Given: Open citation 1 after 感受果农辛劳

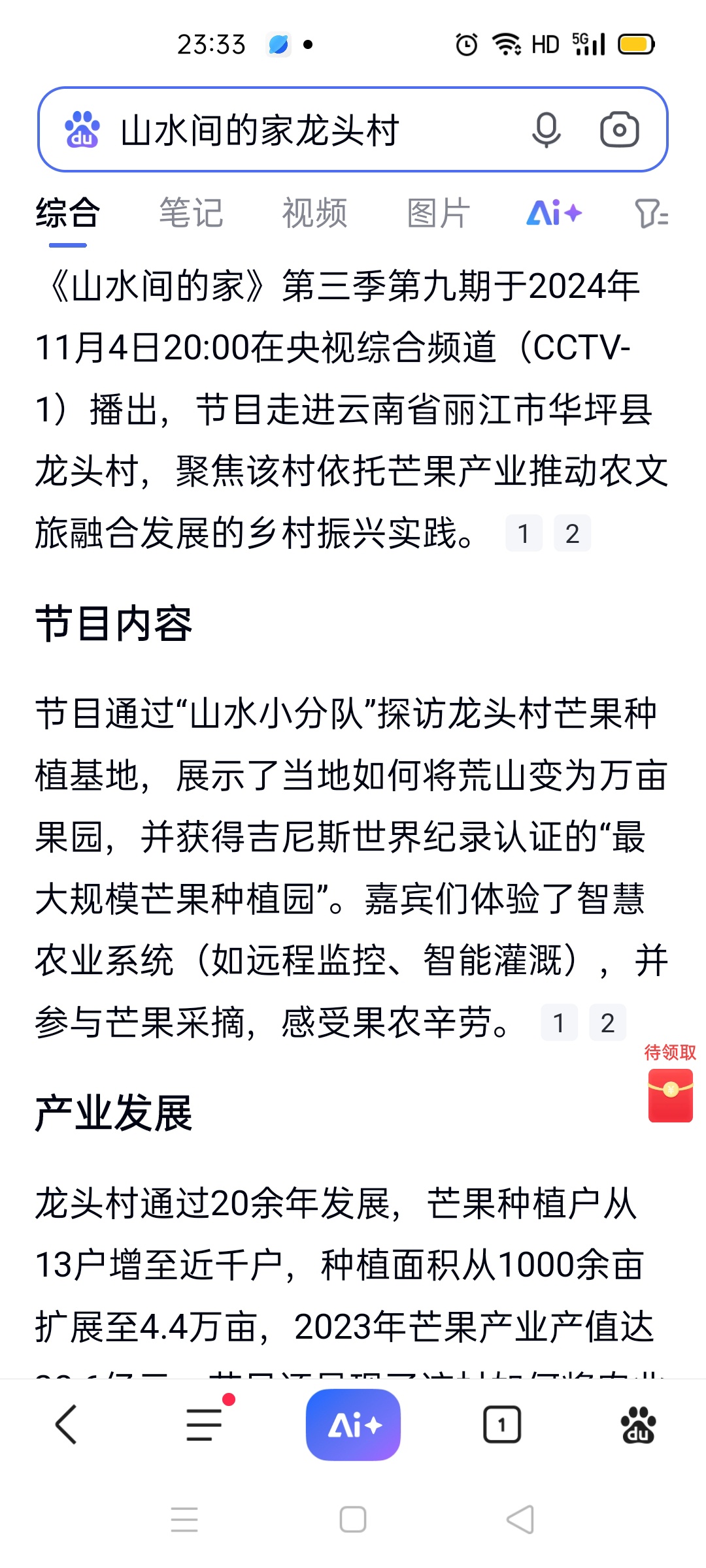Looking at the screenshot, I should click(559, 1022).
